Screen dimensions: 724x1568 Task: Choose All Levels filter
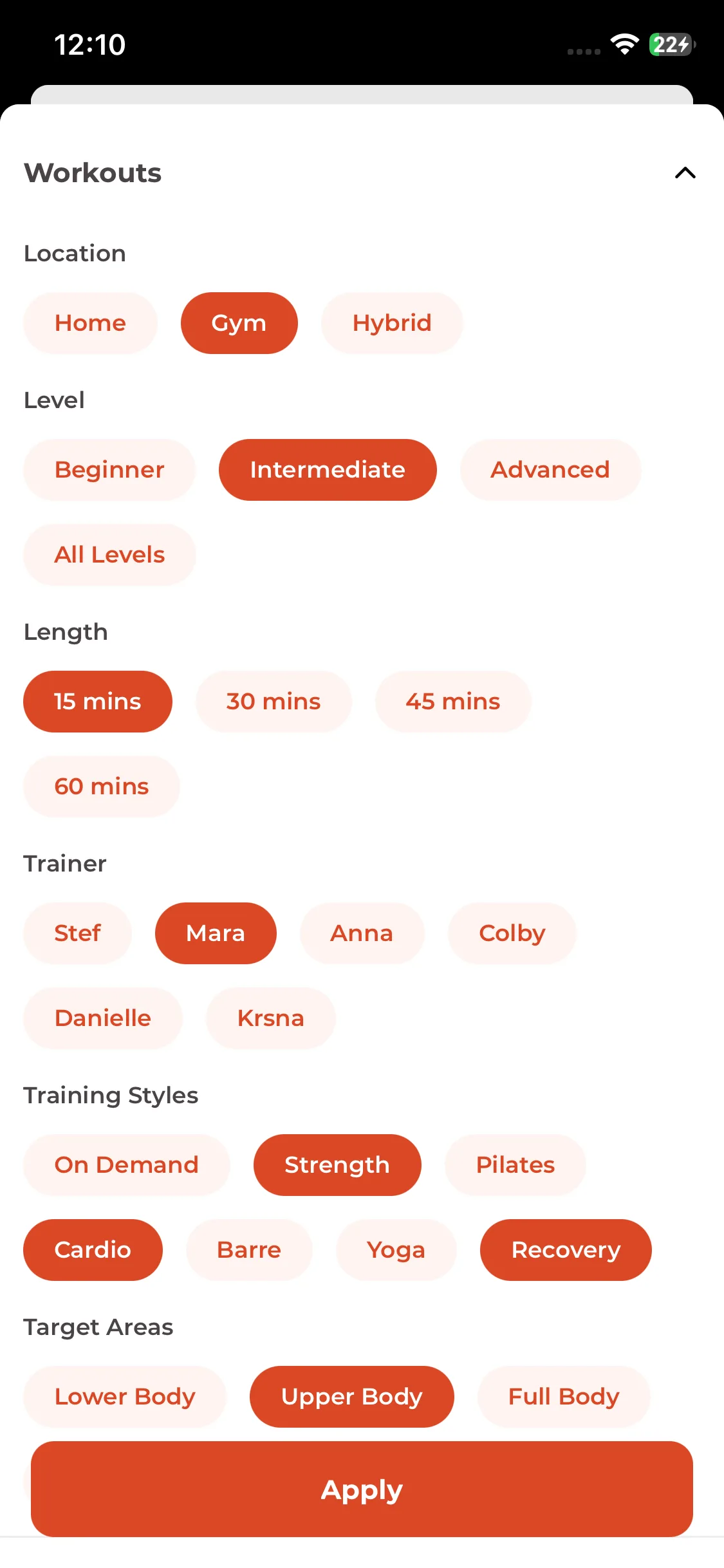click(x=109, y=555)
